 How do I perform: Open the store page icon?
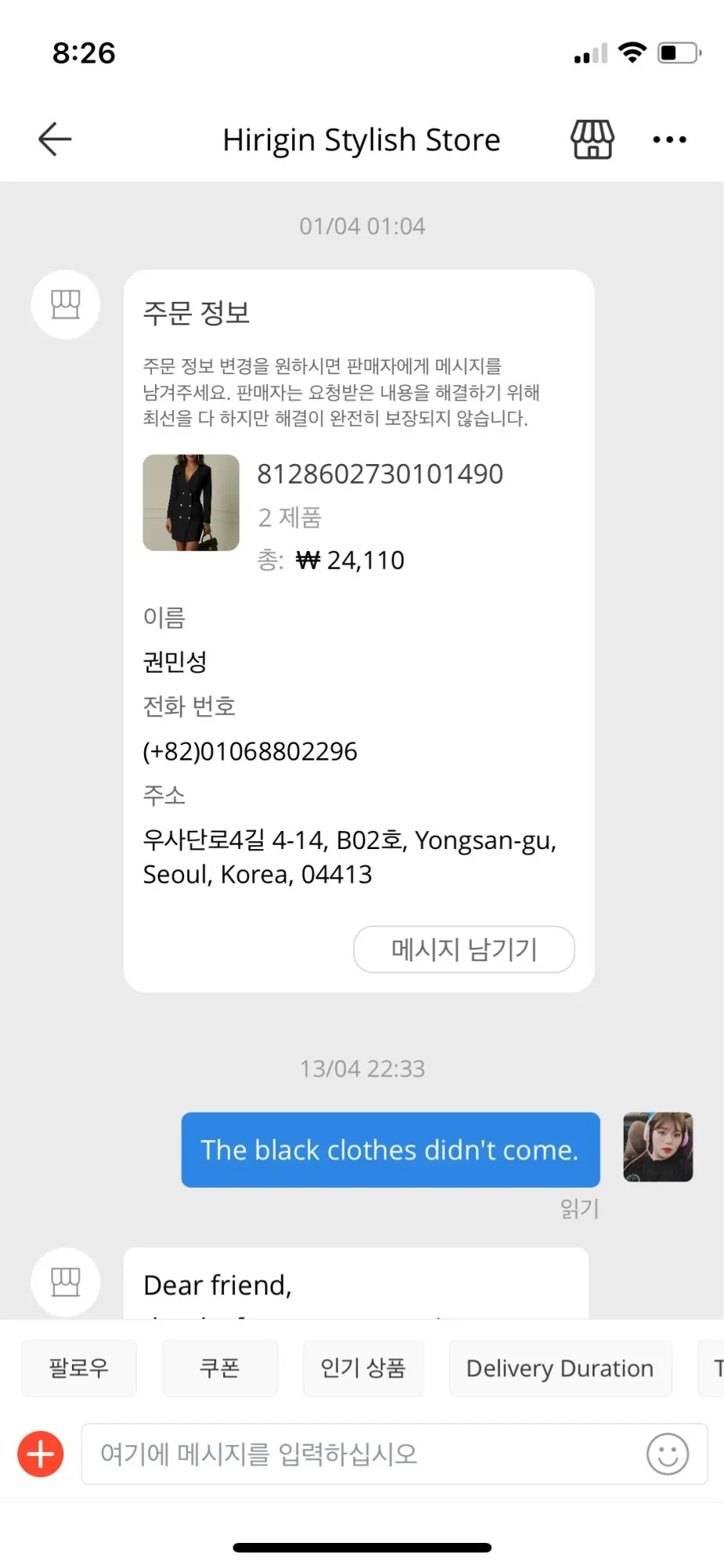click(592, 140)
